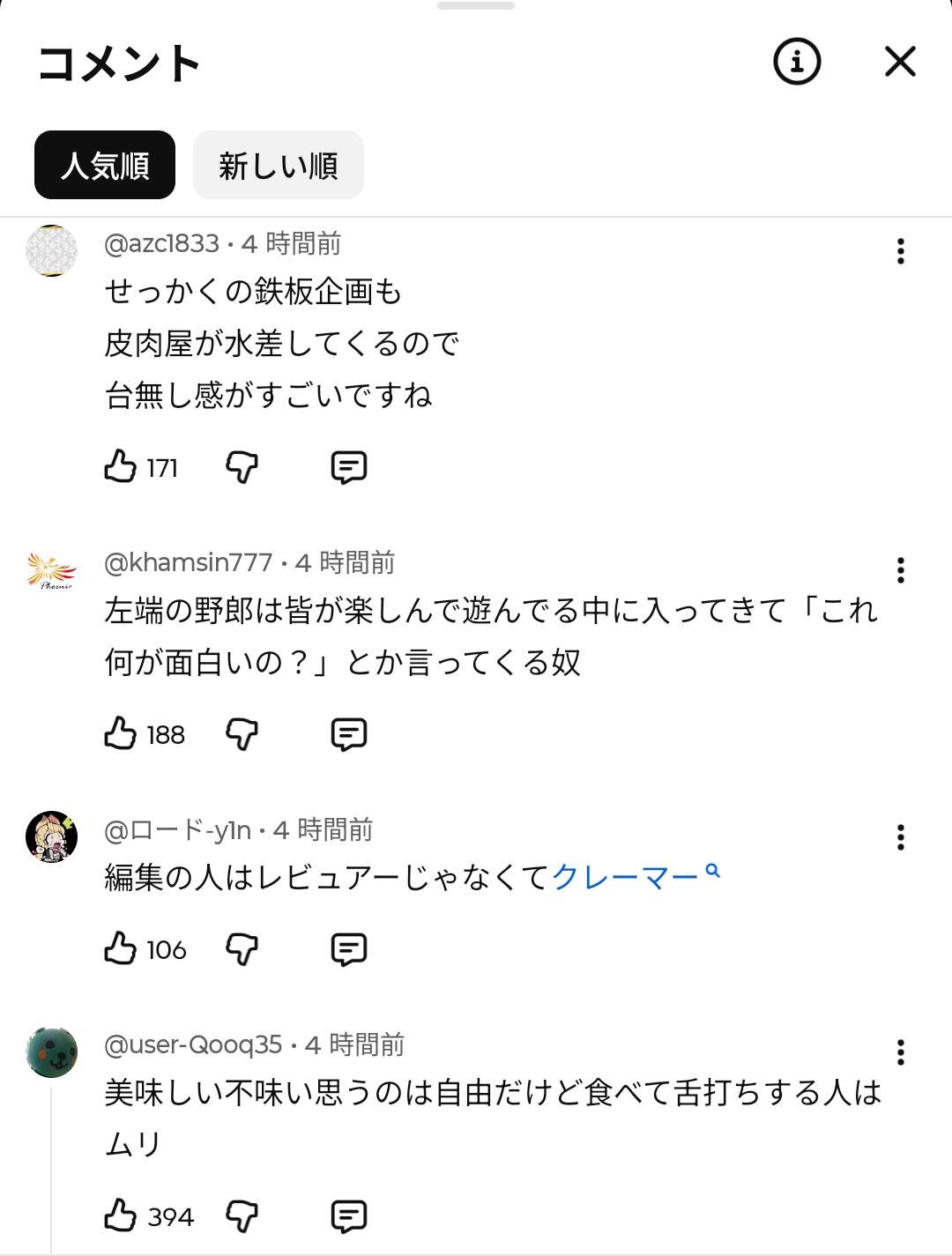Reply to @user-Qooq35's comment
The height and width of the screenshot is (1256, 952).
348,1215
